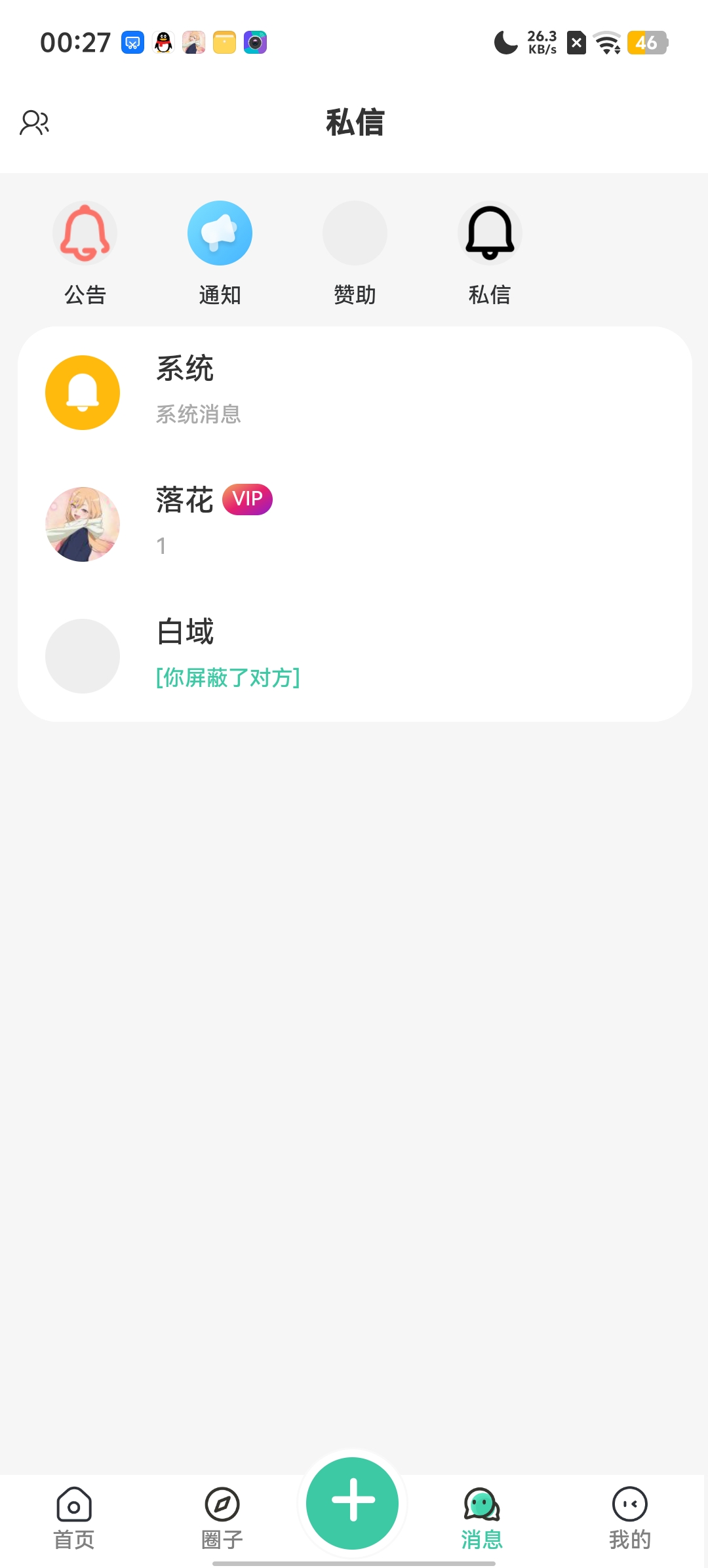Open the chat with 落花
Viewport: 708px width, 1568px height.
(x=354, y=524)
